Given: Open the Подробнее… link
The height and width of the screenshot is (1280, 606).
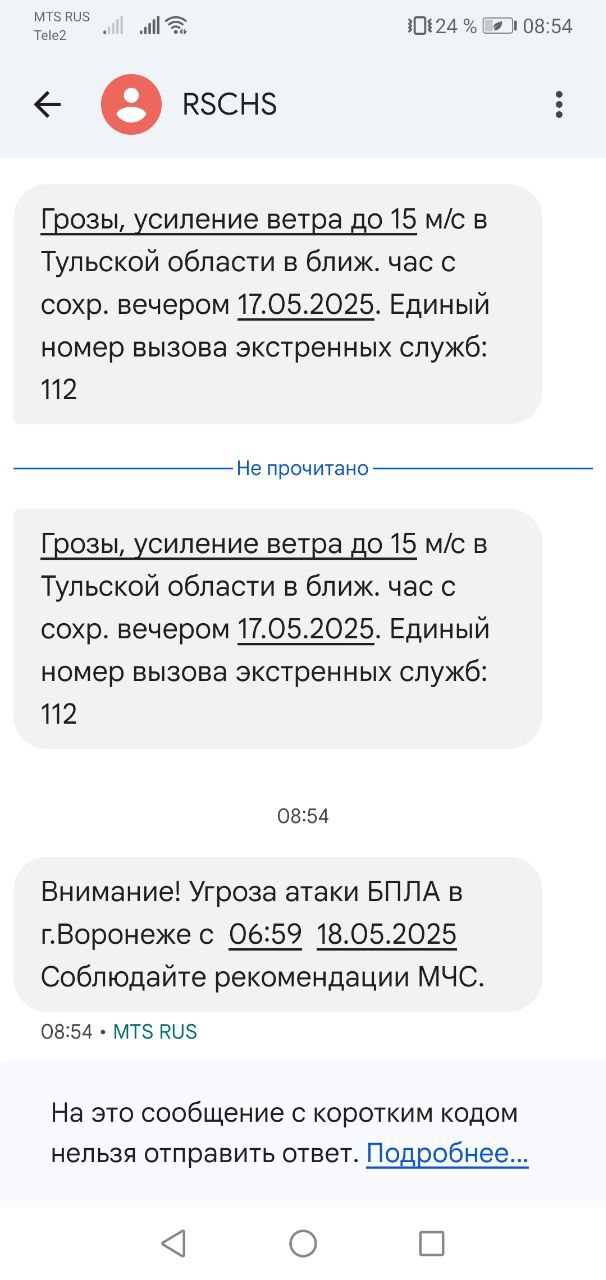Looking at the screenshot, I should click(x=447, y=1154).
